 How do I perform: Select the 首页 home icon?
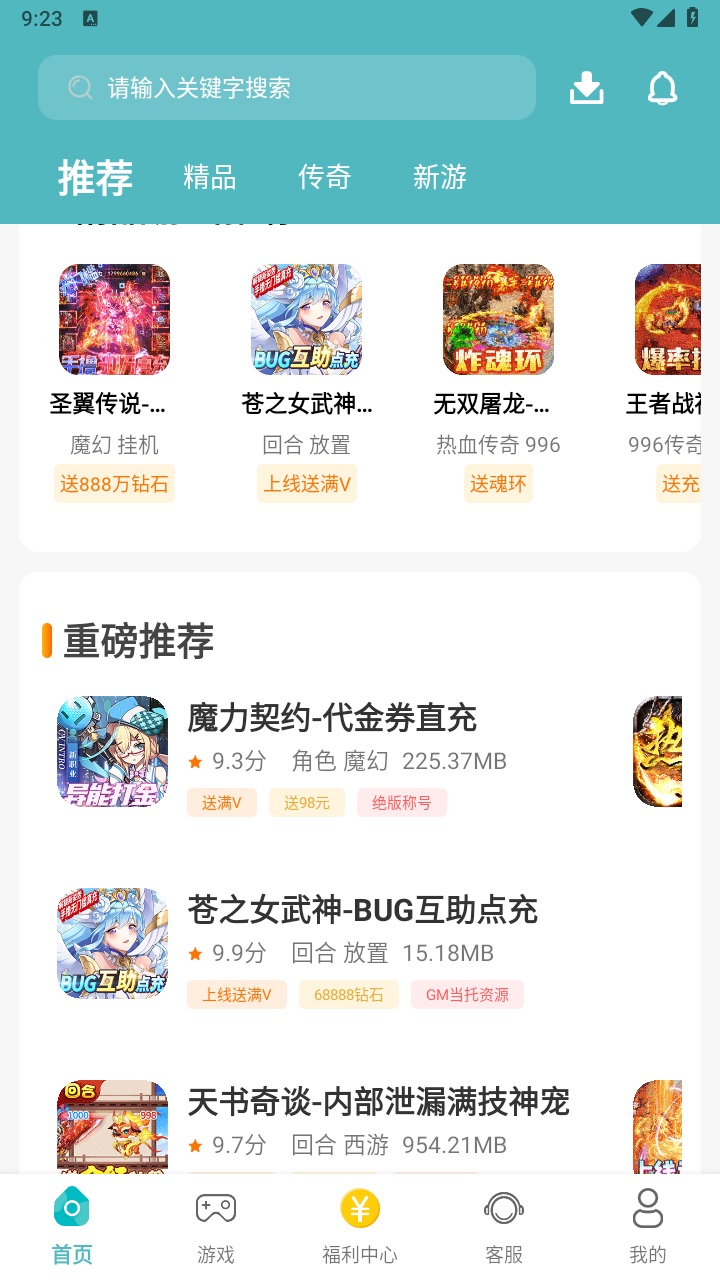(71, 1207)
